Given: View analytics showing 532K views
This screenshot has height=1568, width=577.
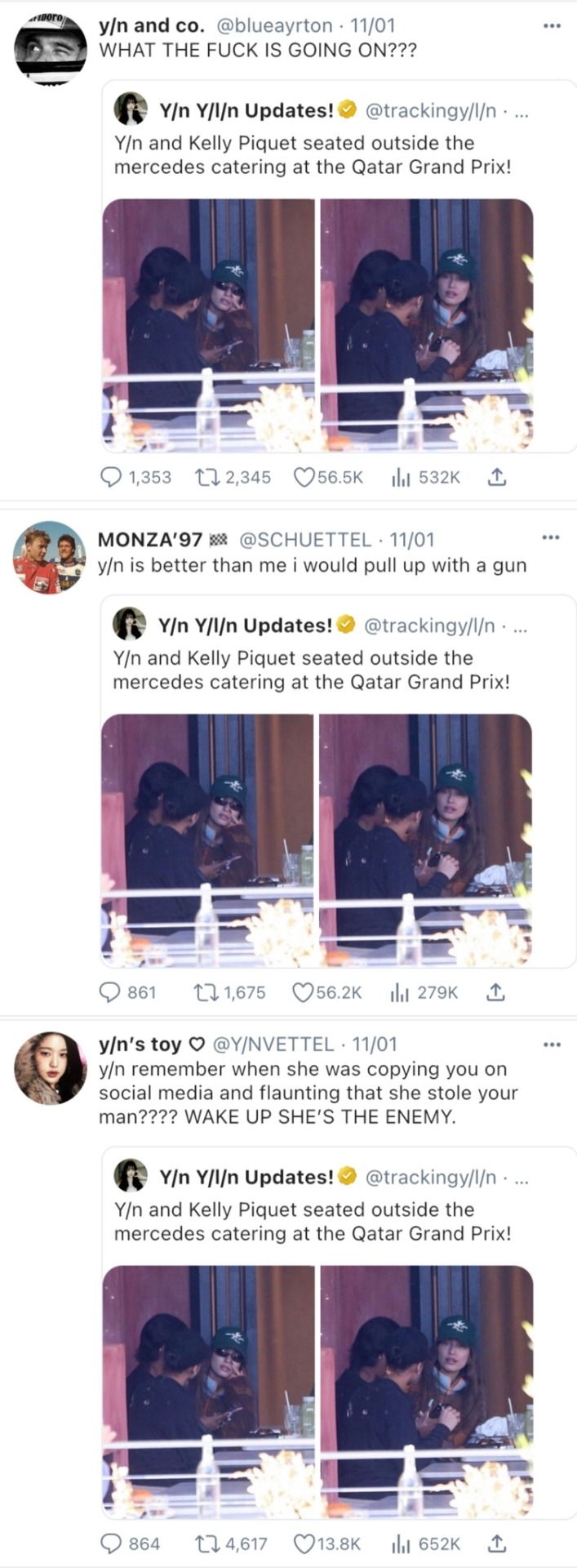Looking at the screenshot, I should point(400,477).
